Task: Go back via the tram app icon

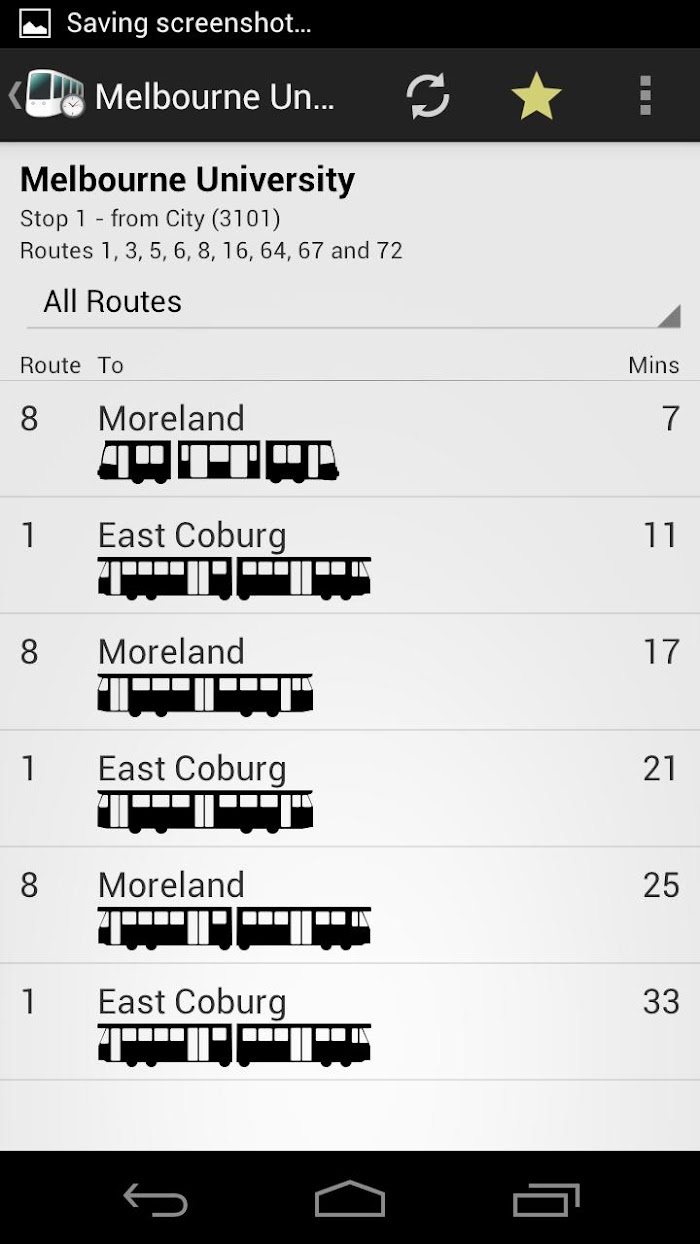Action: coord(48,96)
